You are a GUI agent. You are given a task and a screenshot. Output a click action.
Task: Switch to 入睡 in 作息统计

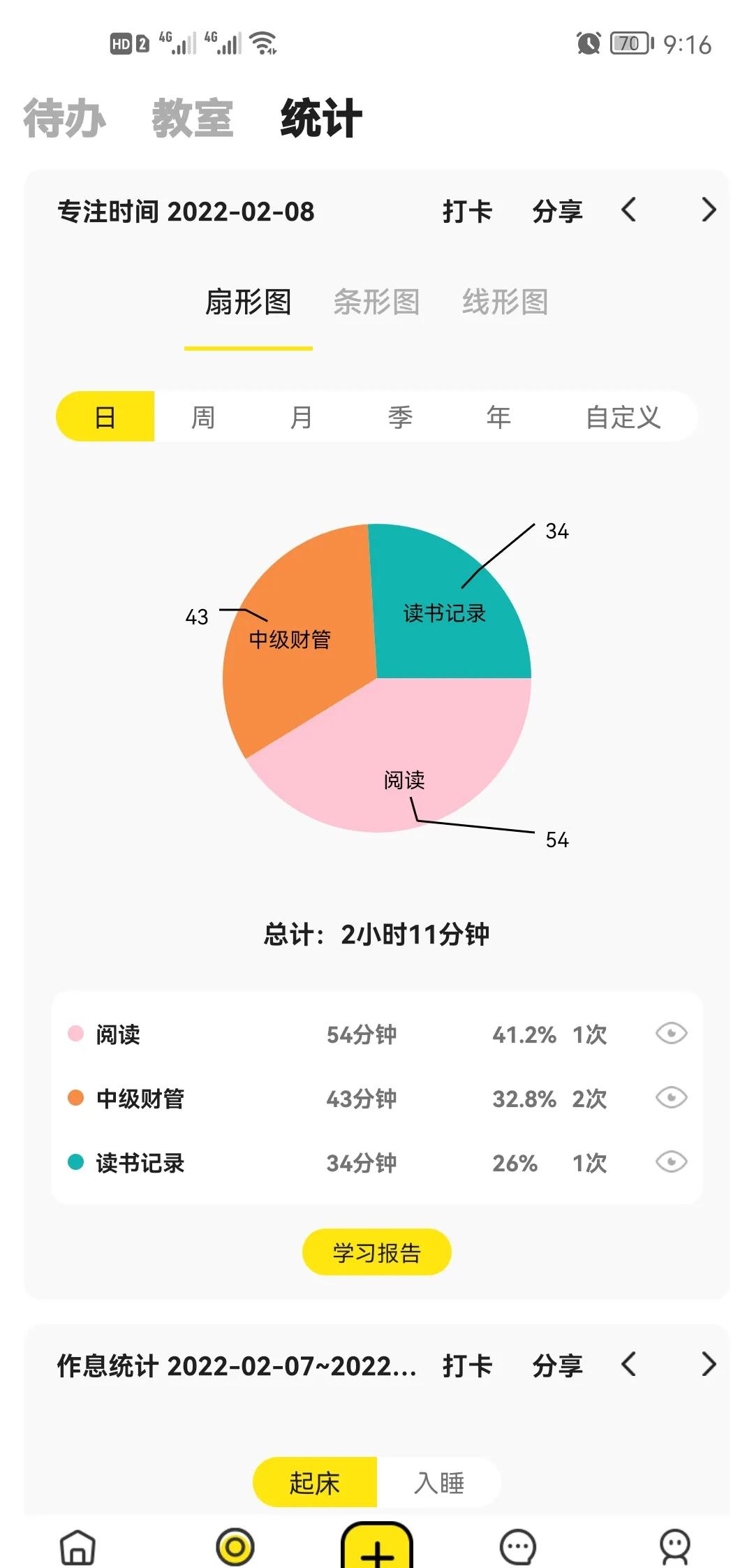[439, 1482]
